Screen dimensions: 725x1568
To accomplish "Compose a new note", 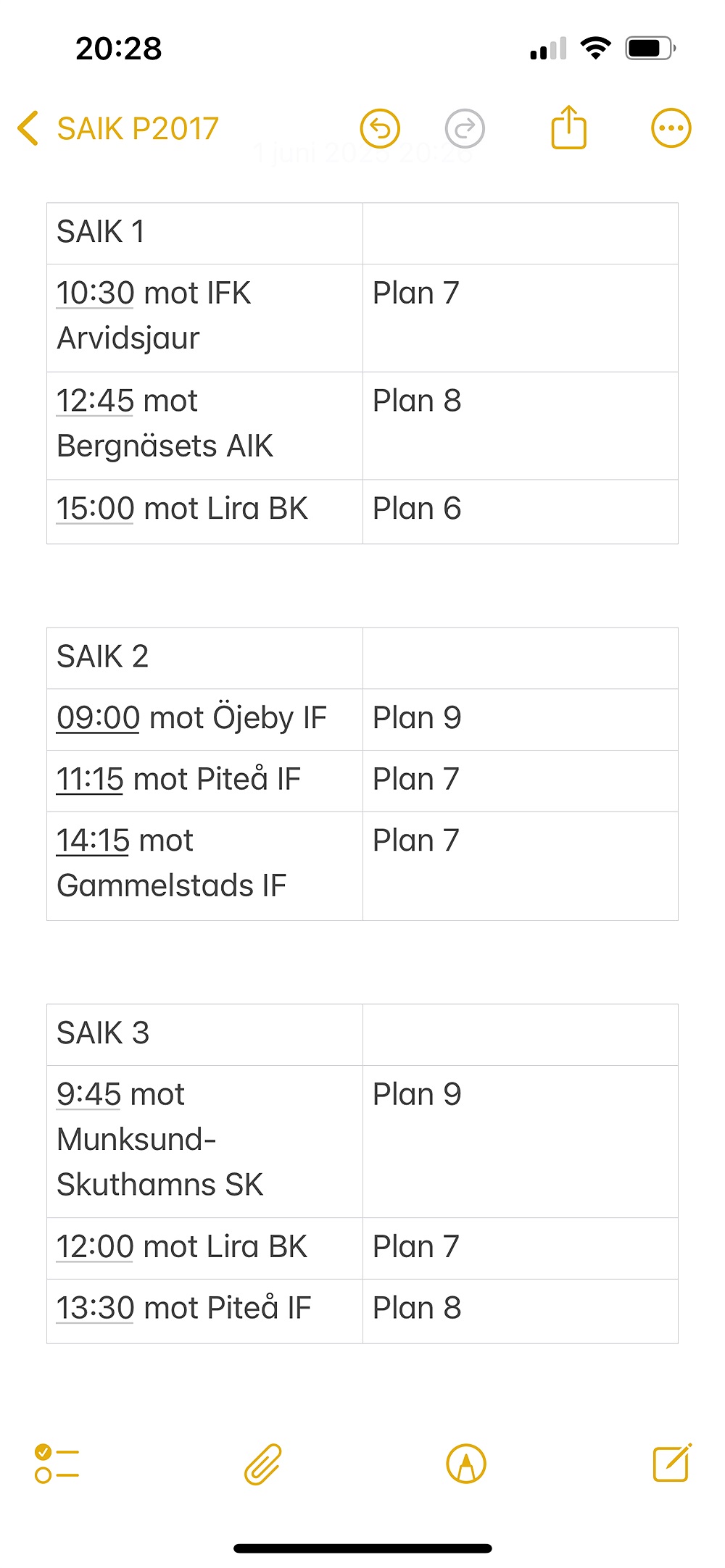I will pyautogui.click(x=672, y=1463).
